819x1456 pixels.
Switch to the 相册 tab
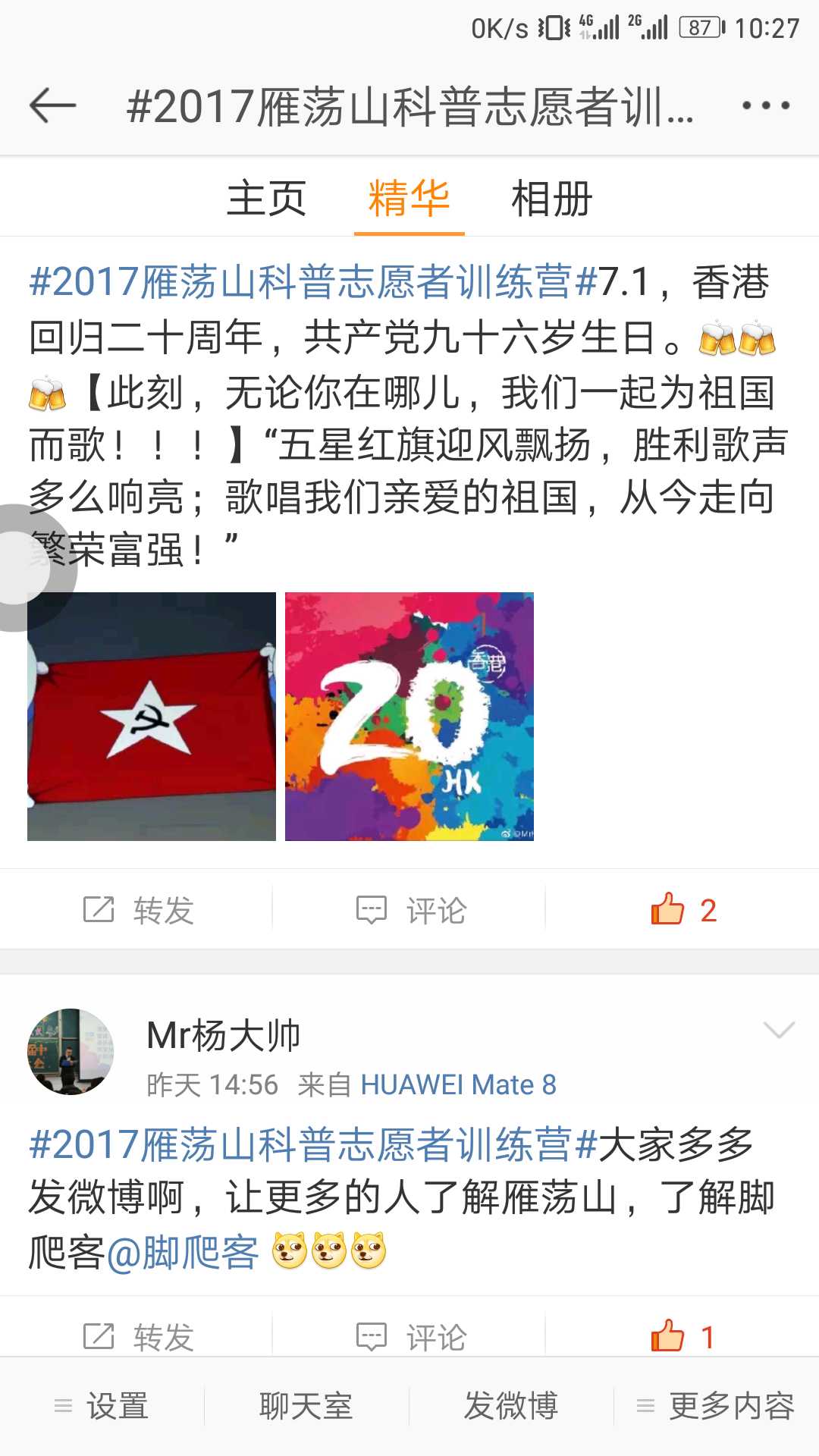pyautogui.click(x=551, y=199)
